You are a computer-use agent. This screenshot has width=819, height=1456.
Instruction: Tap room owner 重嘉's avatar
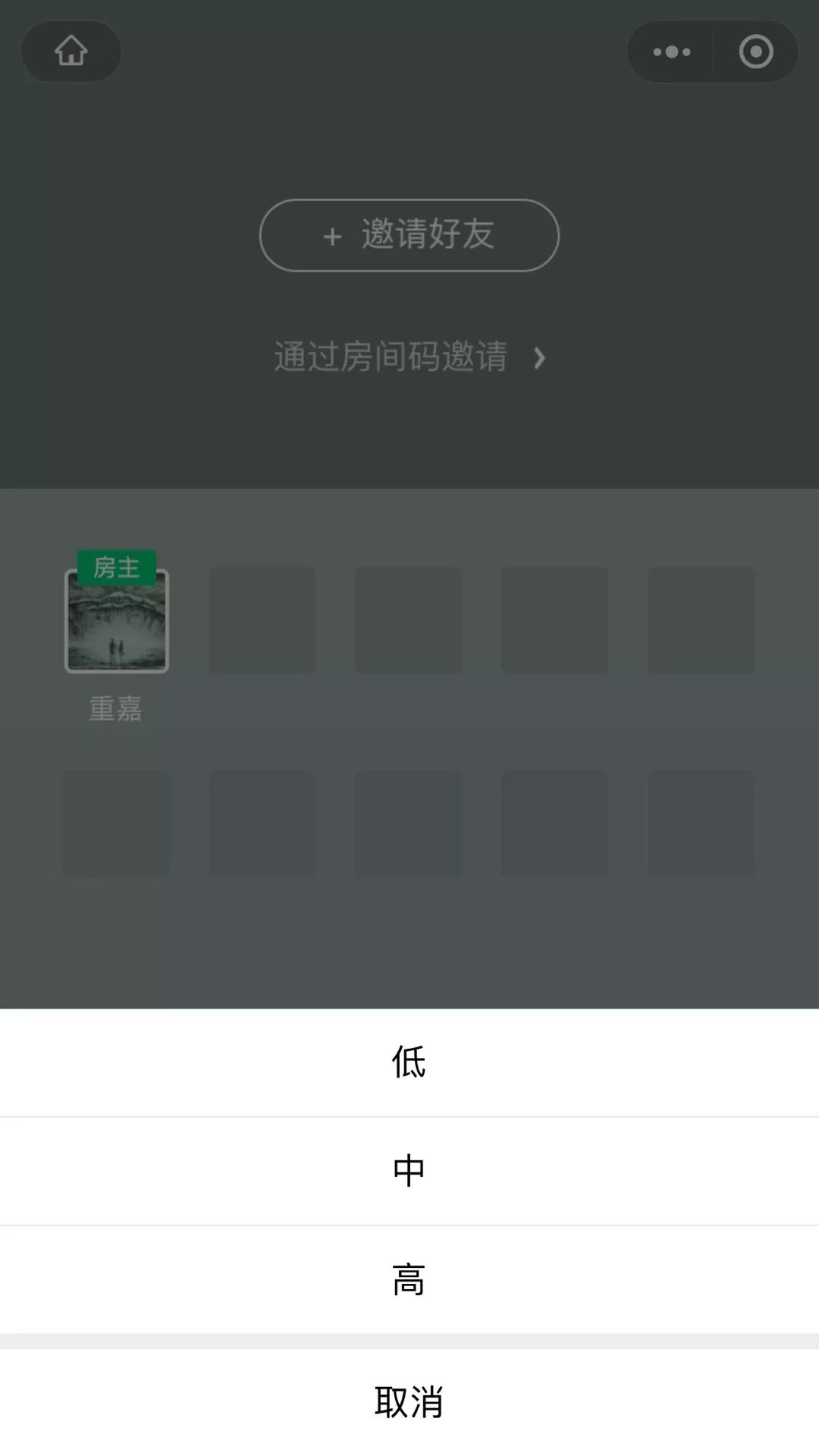(x=117, y=620)
